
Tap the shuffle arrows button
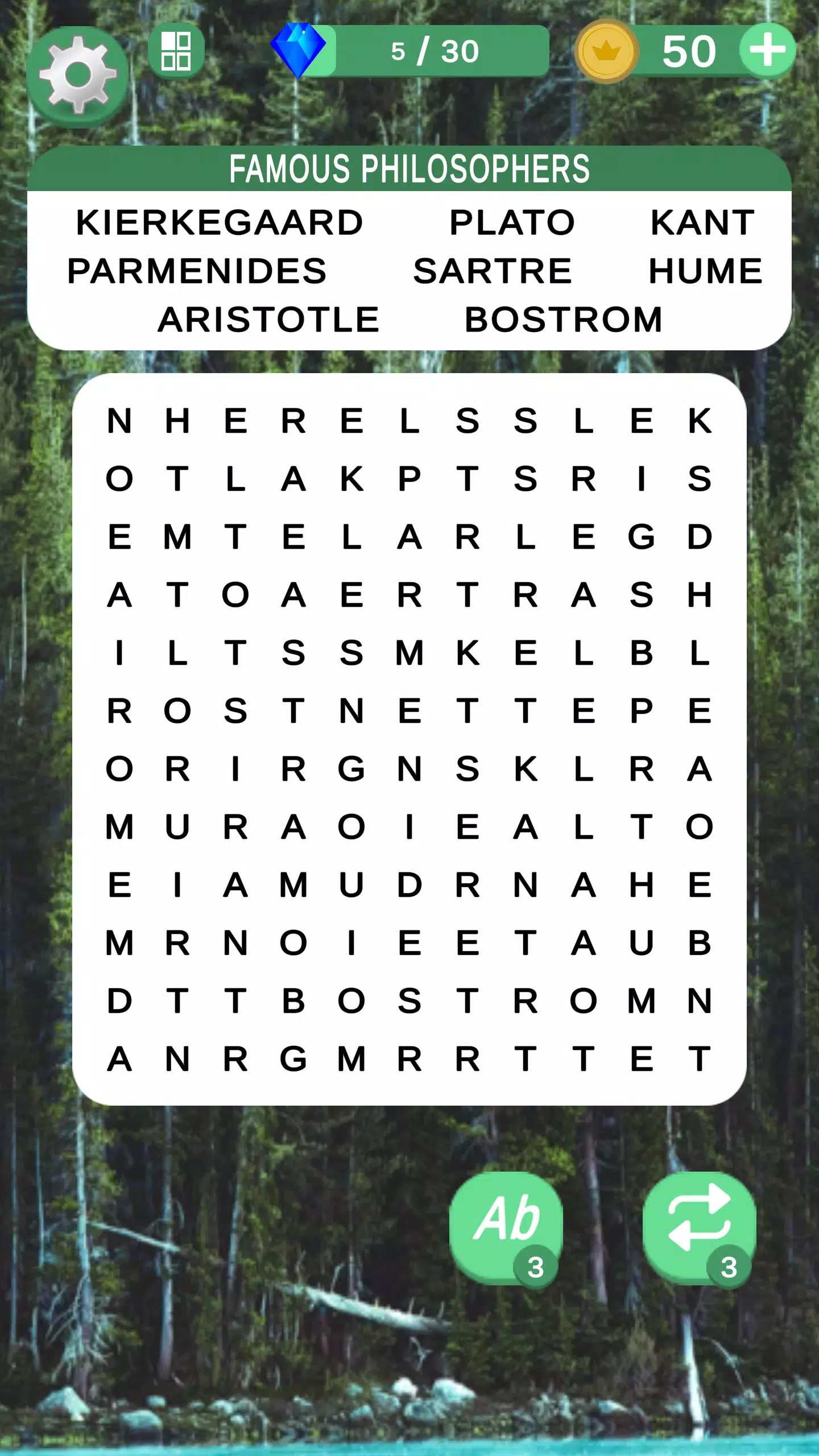(699, 1227)
